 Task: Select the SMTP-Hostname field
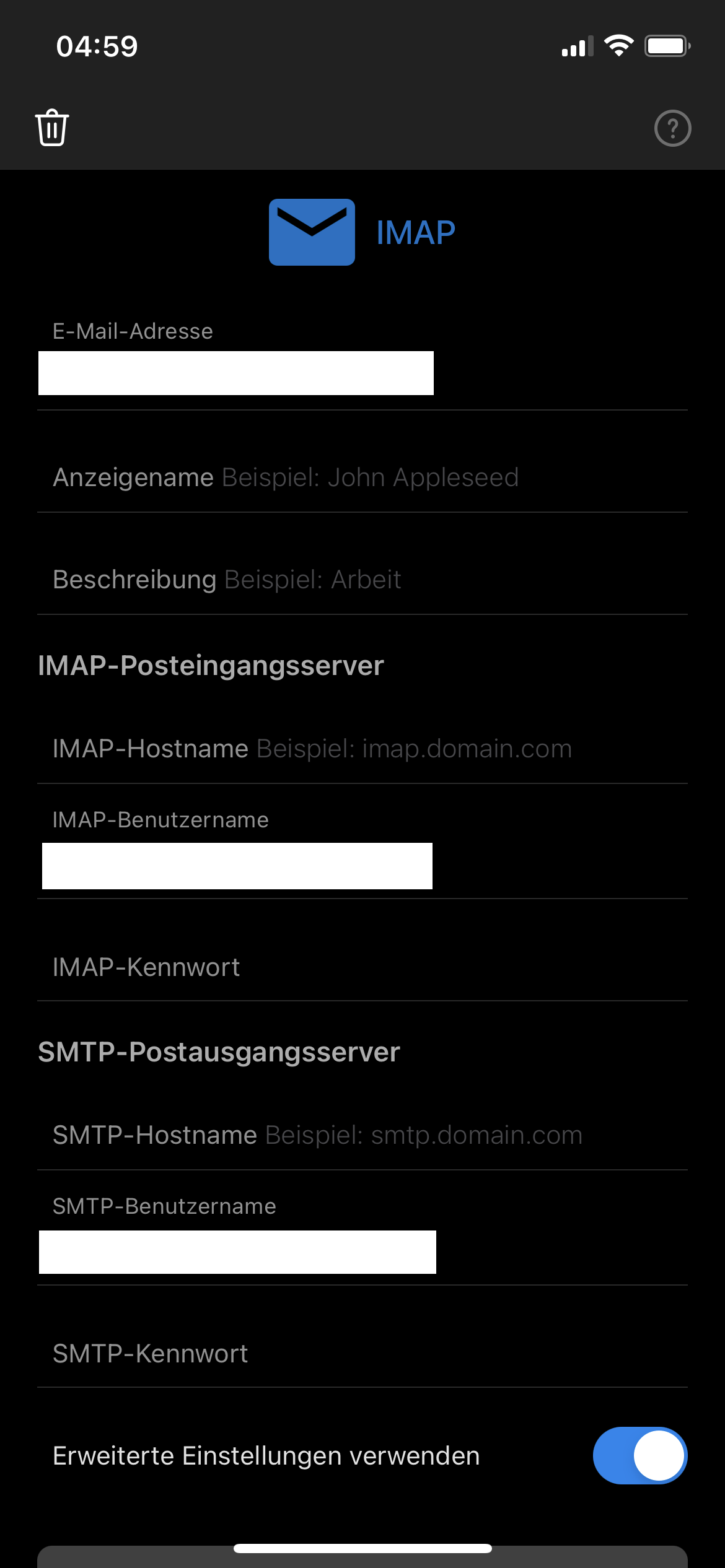point(362,1135)
